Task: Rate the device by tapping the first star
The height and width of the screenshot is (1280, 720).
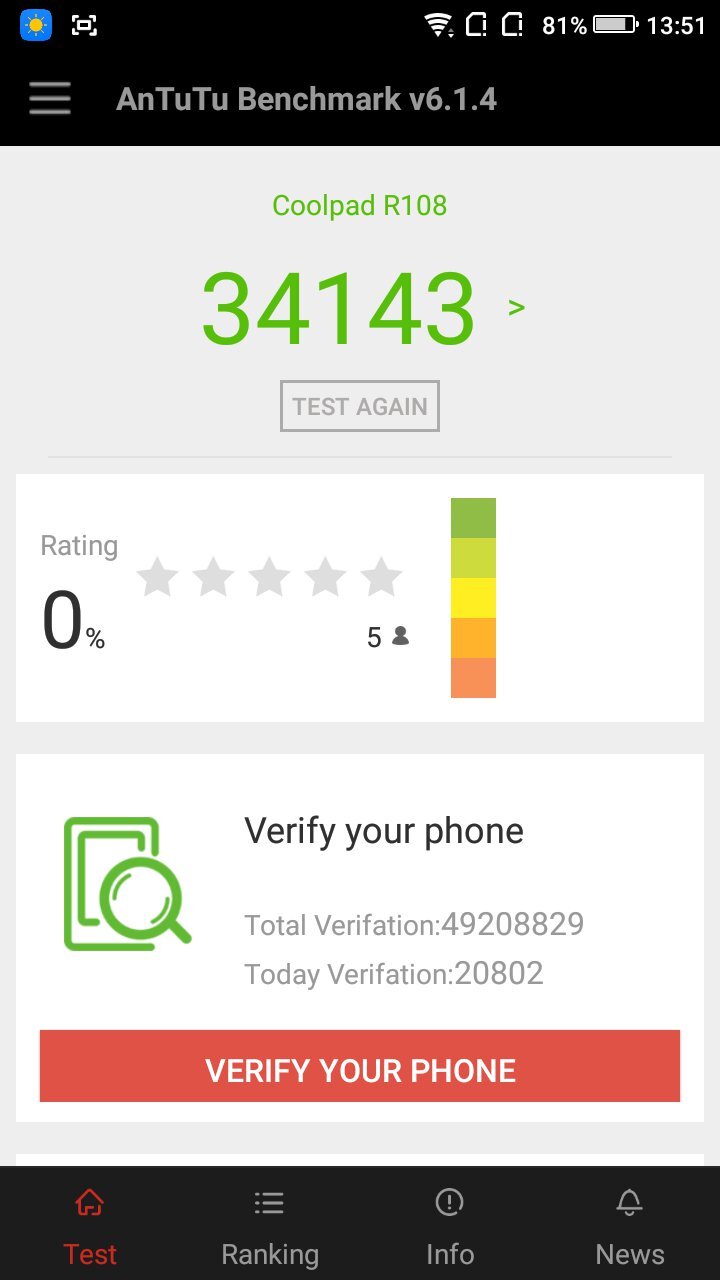Action: 157,576
